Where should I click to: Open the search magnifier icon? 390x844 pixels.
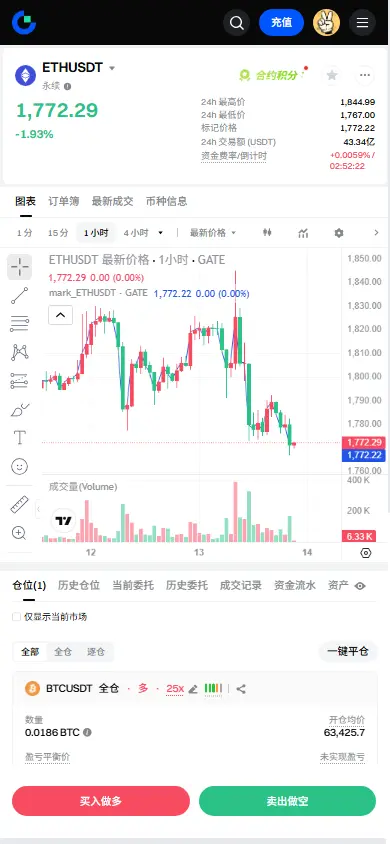(237, 23)
